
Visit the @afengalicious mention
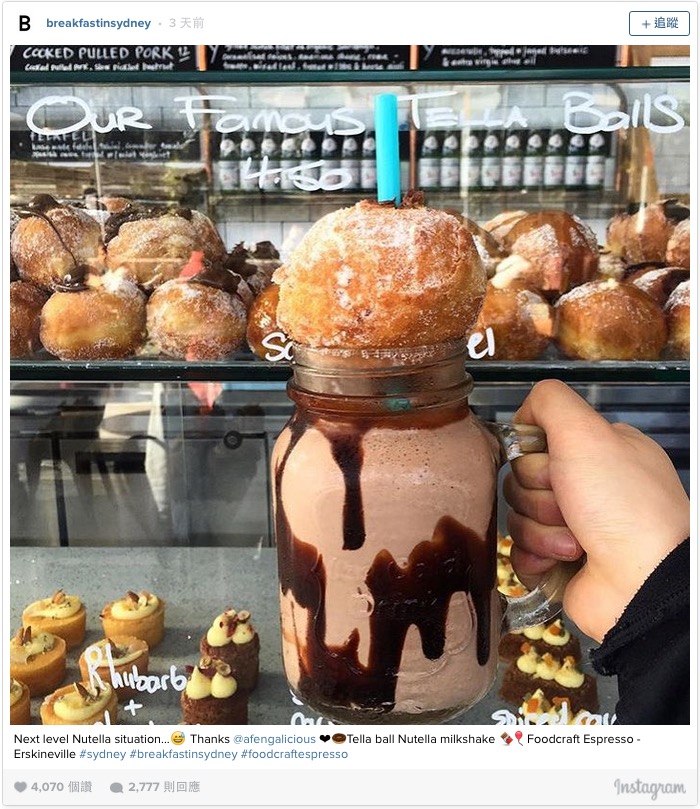274,739
